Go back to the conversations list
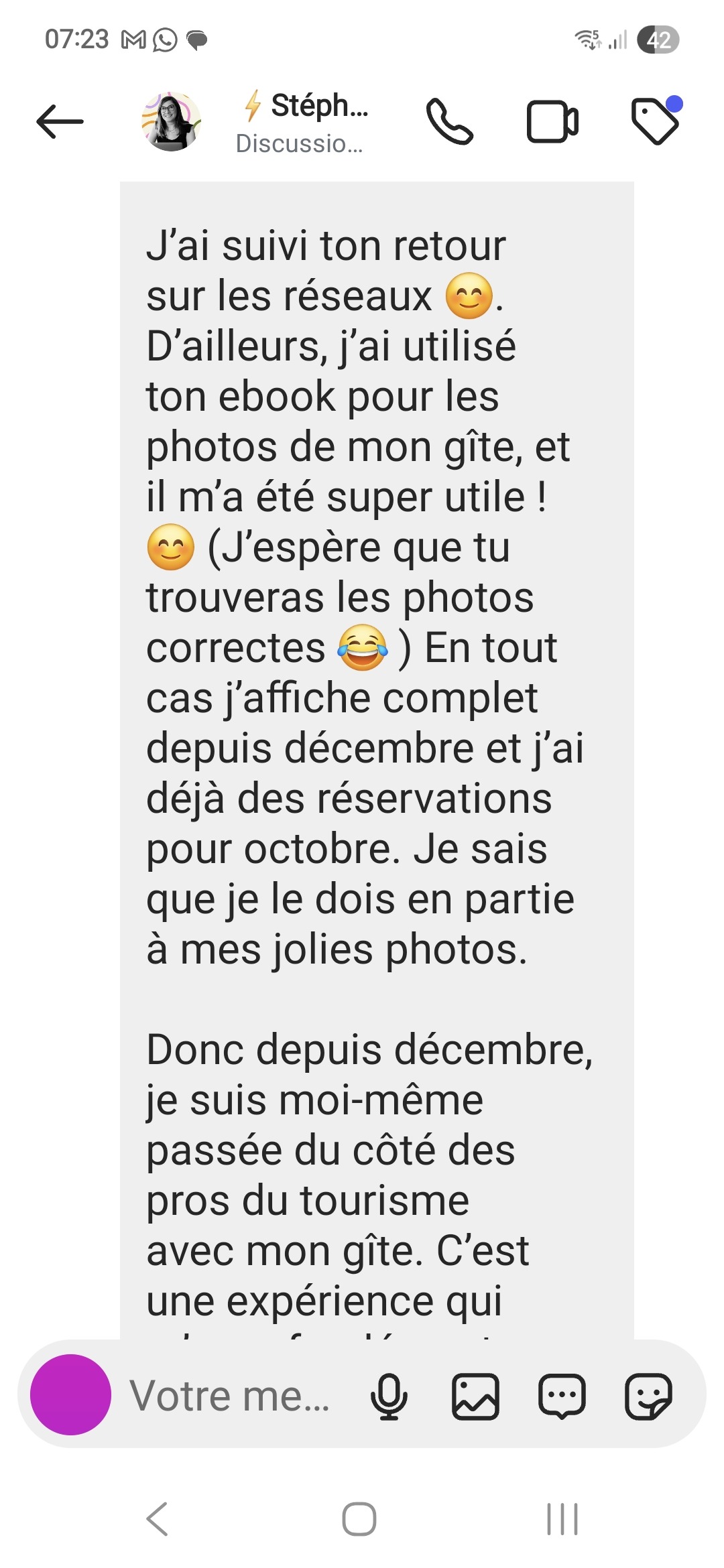 click(x=60, y=122)
